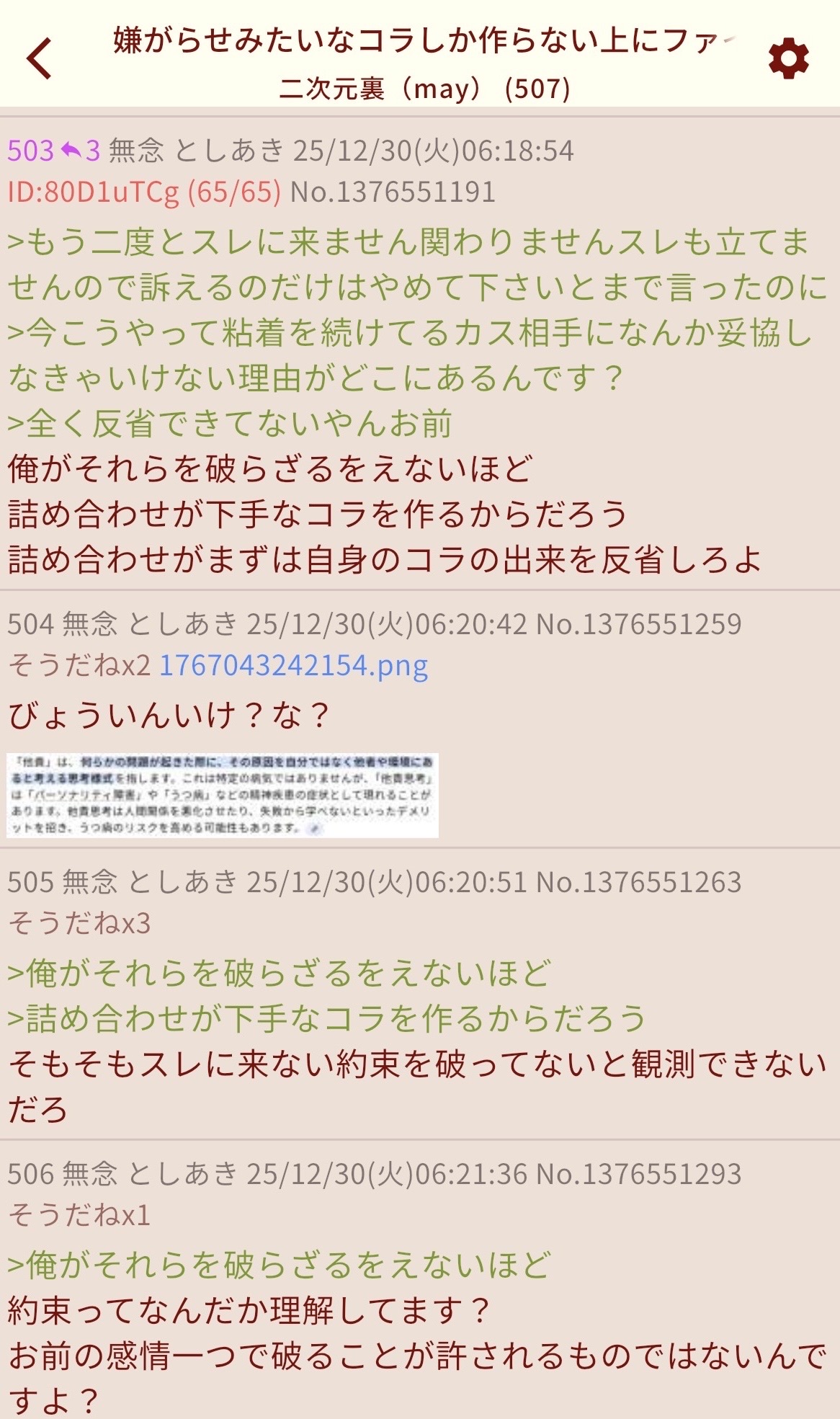
Task: Tap そうだねx1 on post 506
Action: pos(79,1215)
